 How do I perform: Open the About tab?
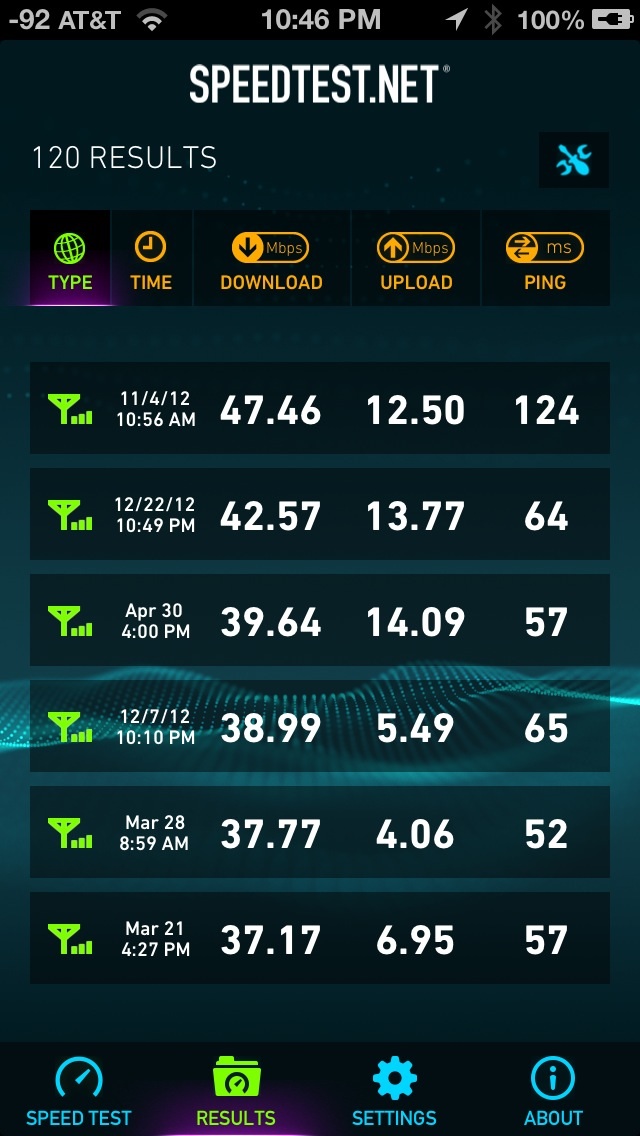[x=553, y=1090]
